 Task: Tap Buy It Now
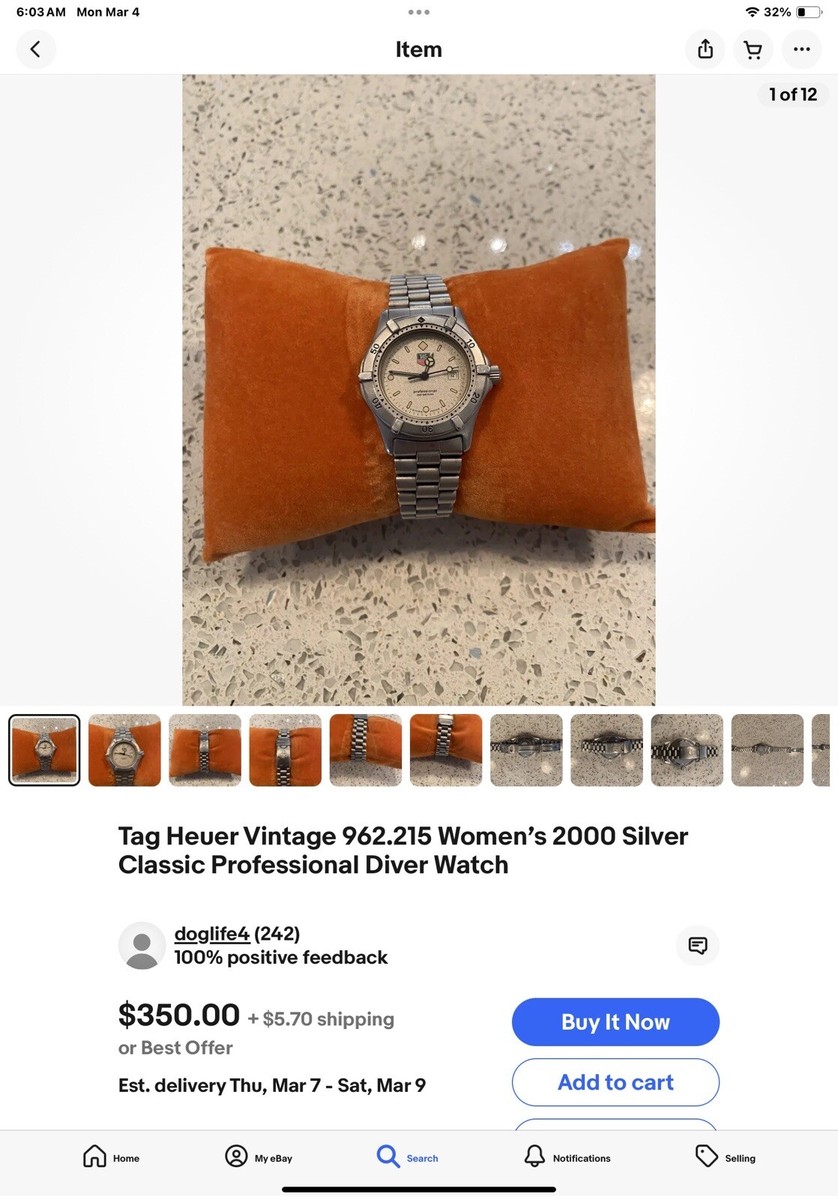(x=615, y=1022)
